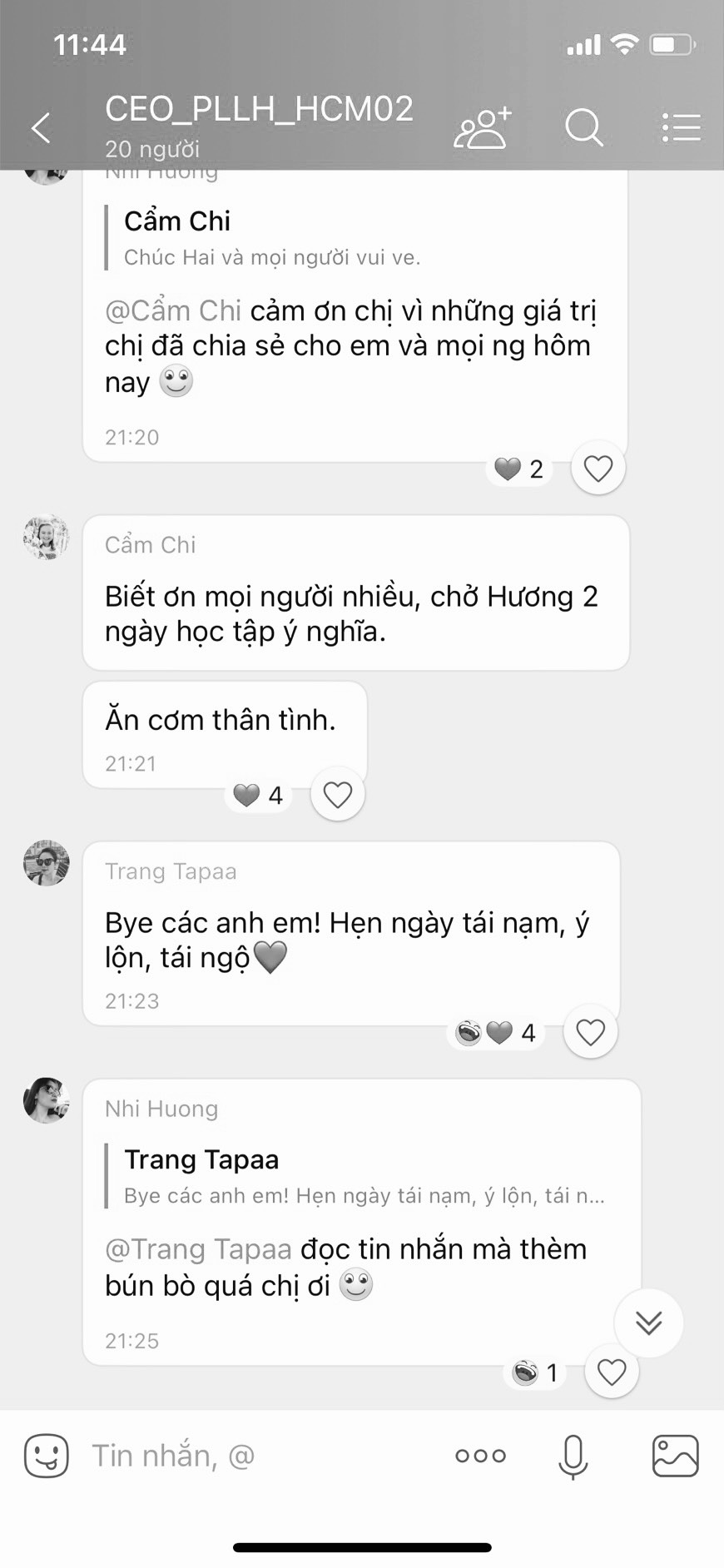View reactions on Trang Tapaa's message
The width and height of the screenshot is (724, 1568).
[496, 1033]
